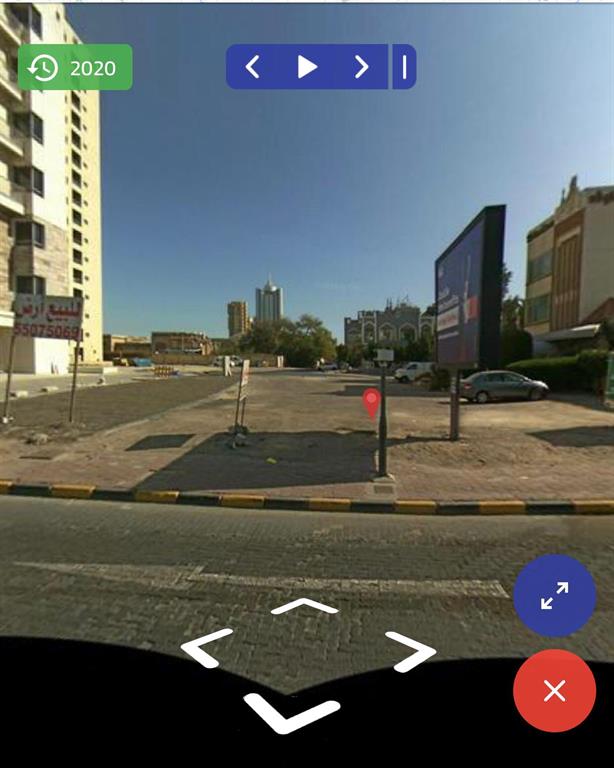
Task: Move backward with the down arrow
Action: (x=291, y=712)
